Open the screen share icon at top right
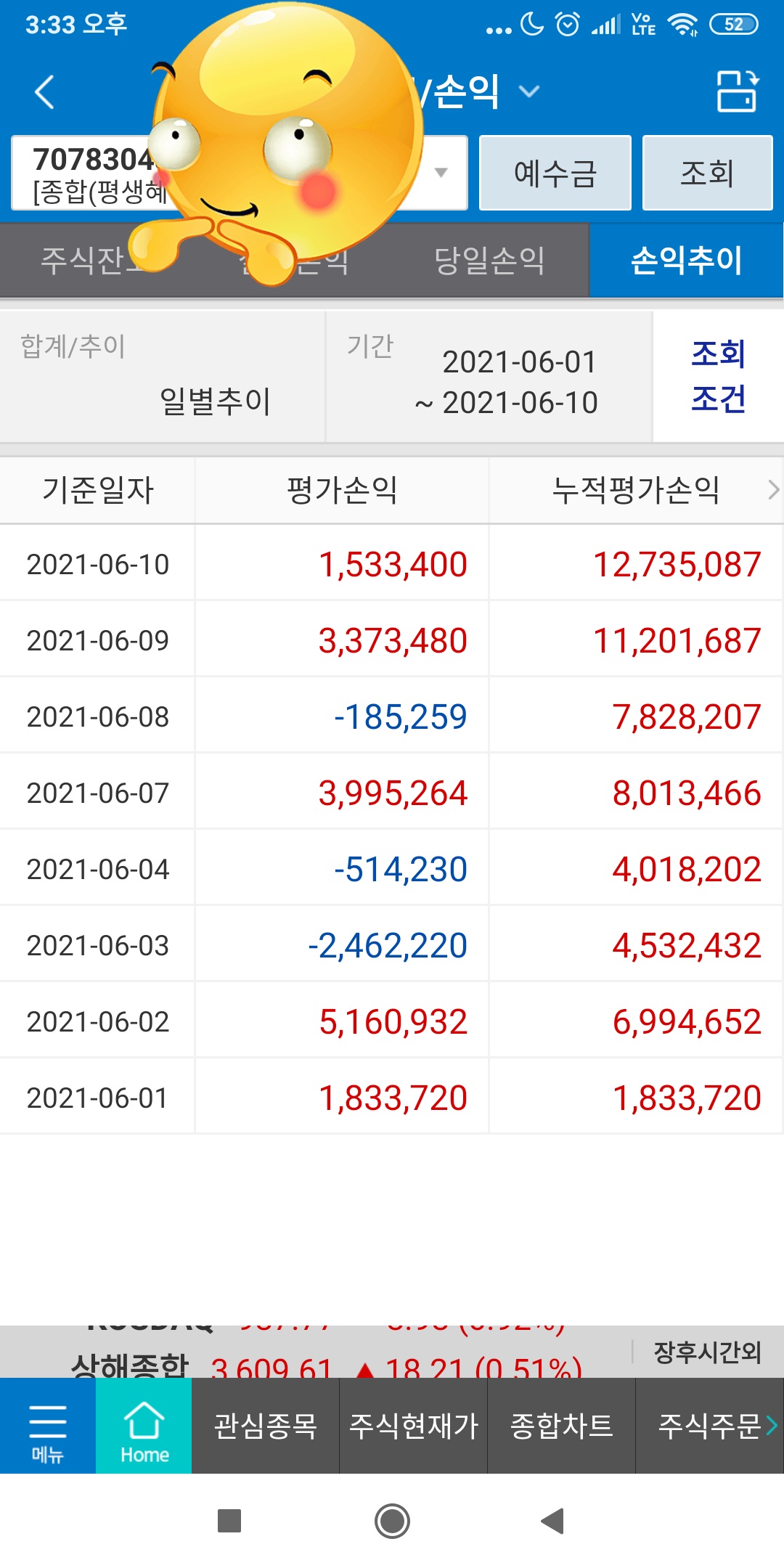The image size is (784, 1568). 738,91
